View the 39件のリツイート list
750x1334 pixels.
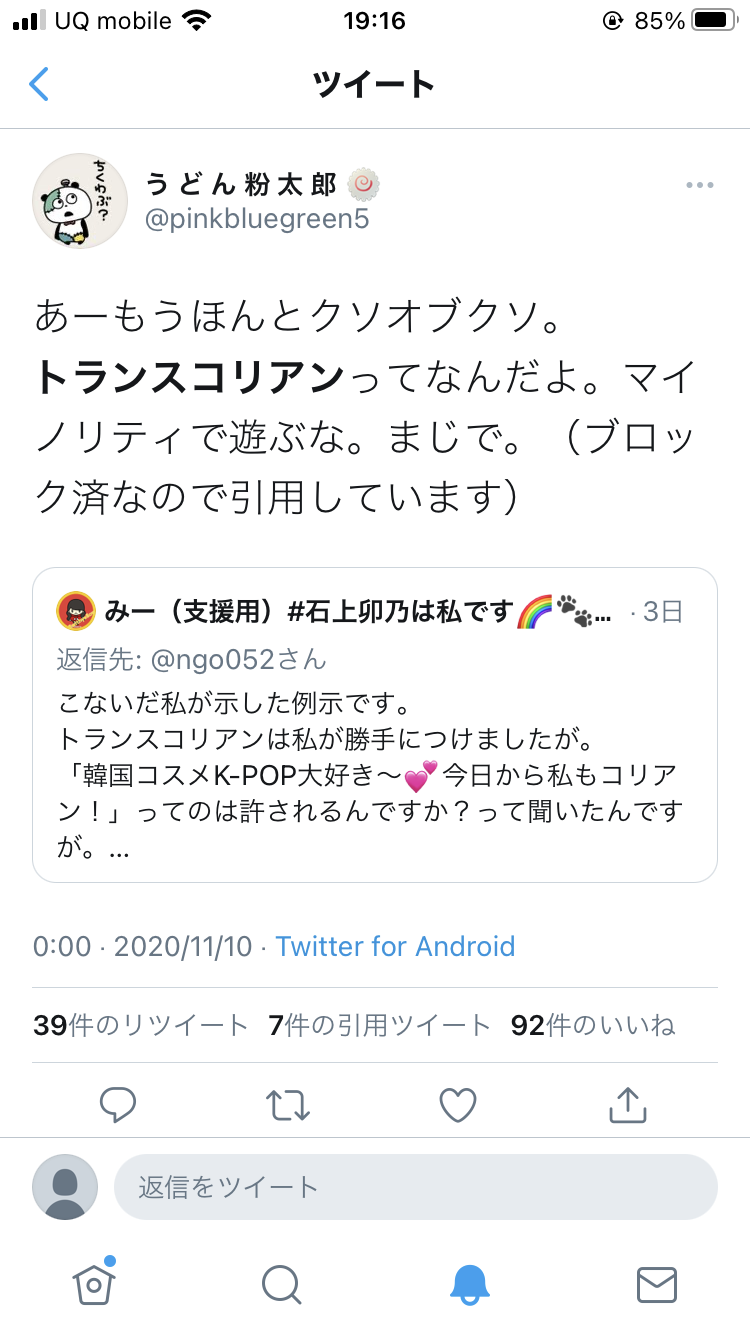tap(140, 1025)
